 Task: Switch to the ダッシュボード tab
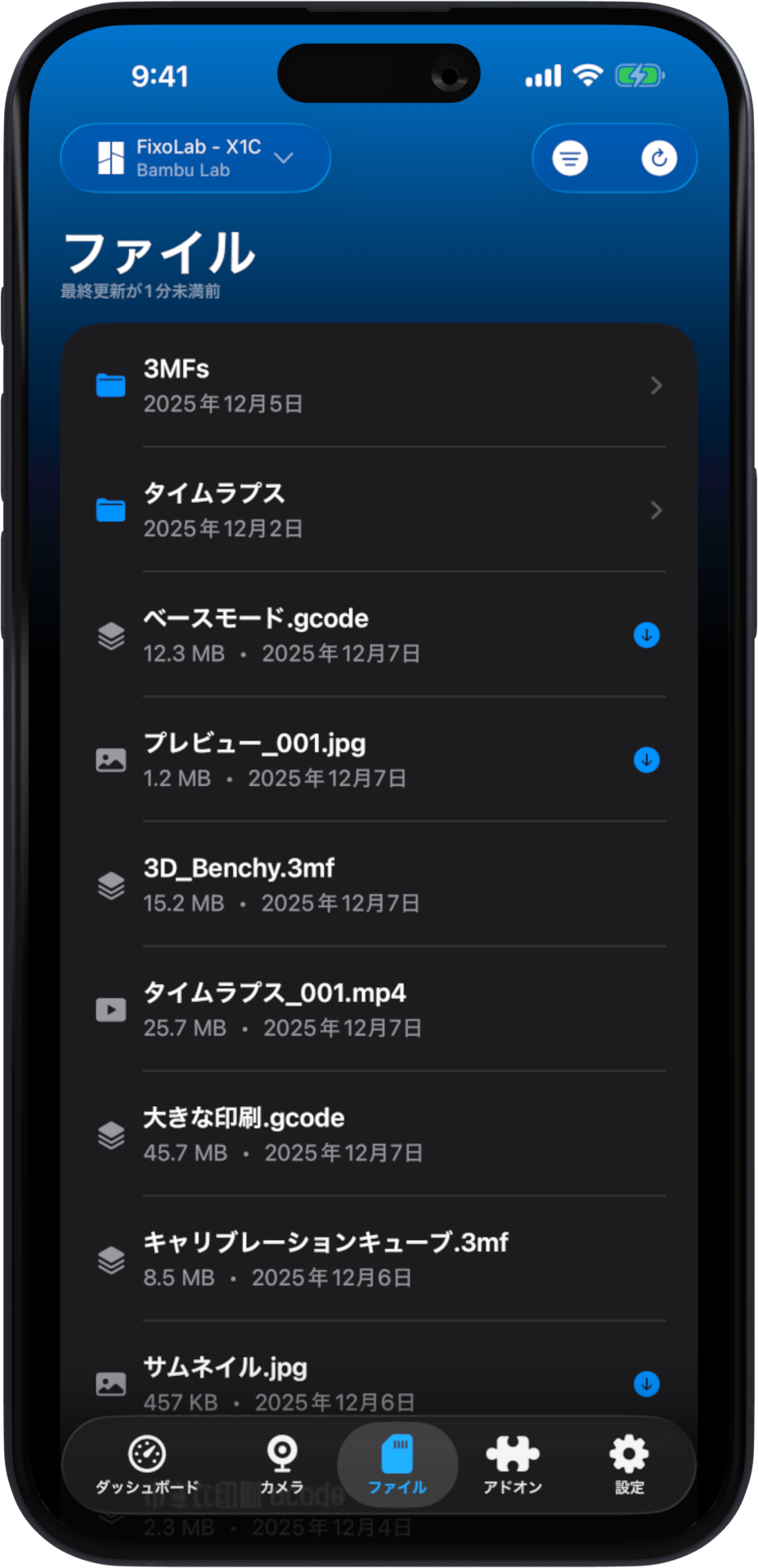pyautogui.click(x=148, y=1465)
